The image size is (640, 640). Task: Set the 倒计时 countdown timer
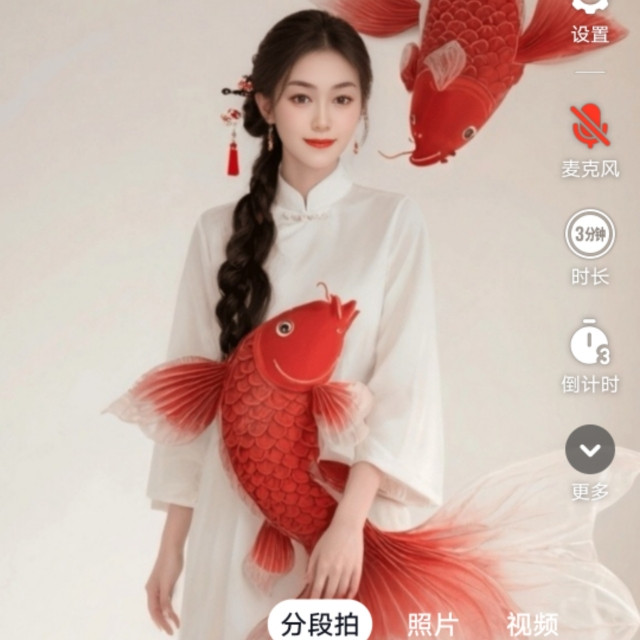590,344
